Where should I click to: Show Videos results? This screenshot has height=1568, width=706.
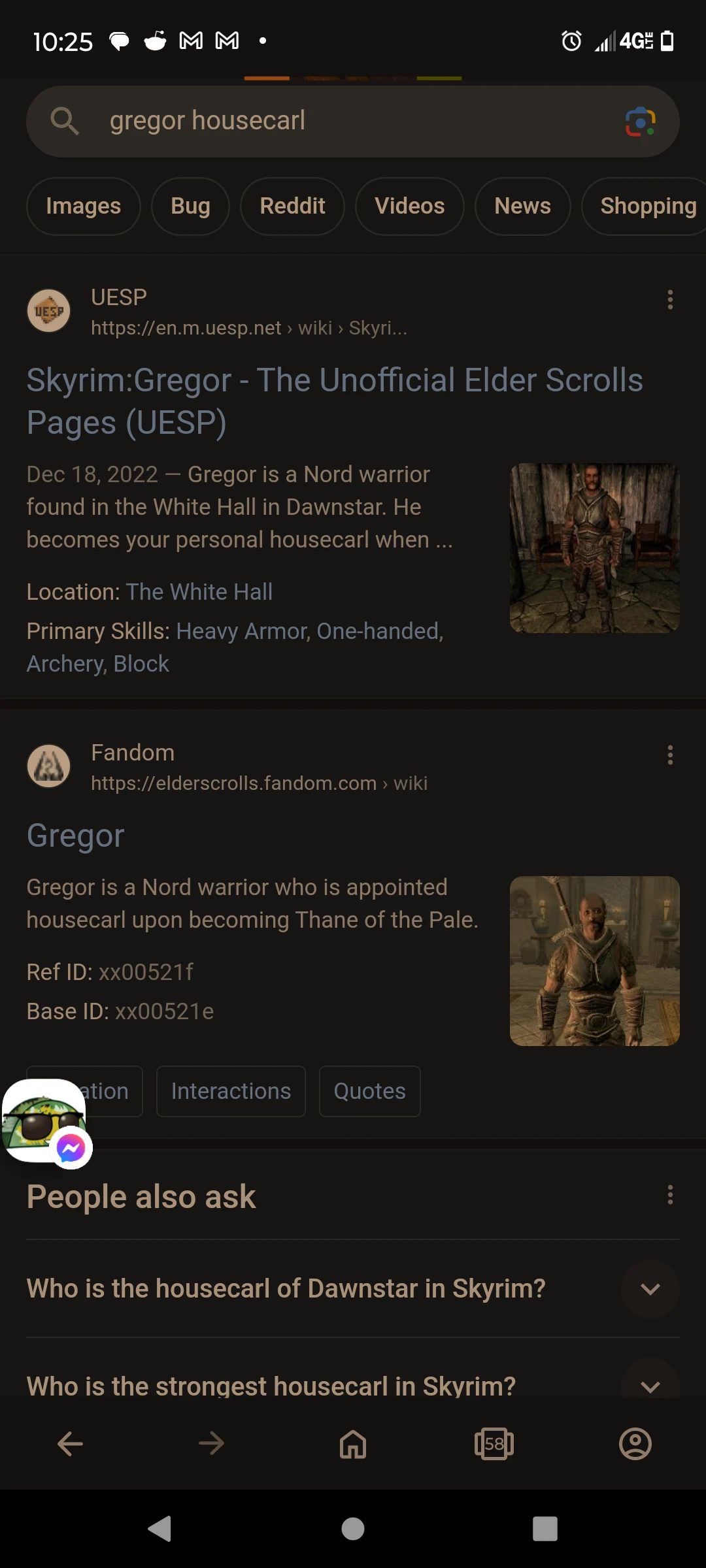[409, 206]
